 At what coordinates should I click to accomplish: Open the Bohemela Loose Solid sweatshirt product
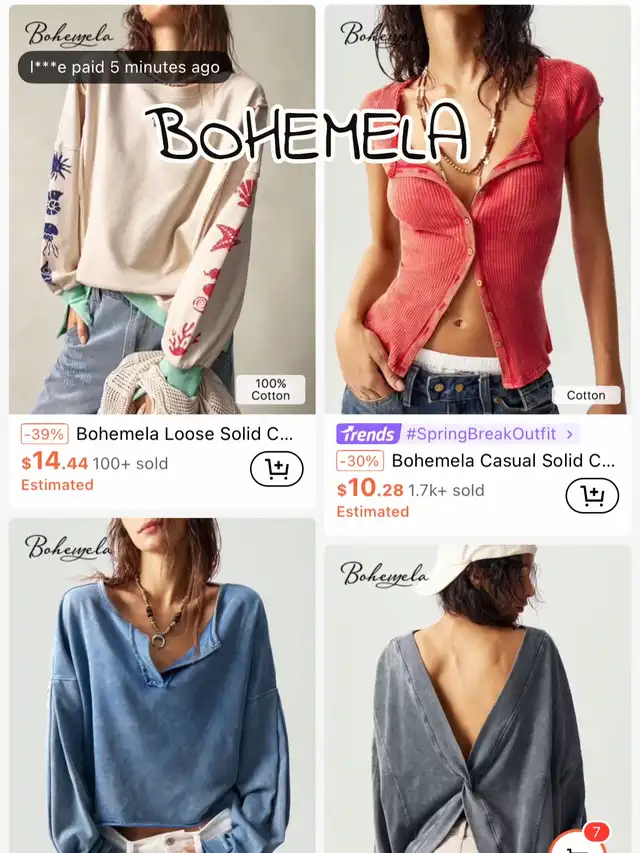tap(162, 209)
